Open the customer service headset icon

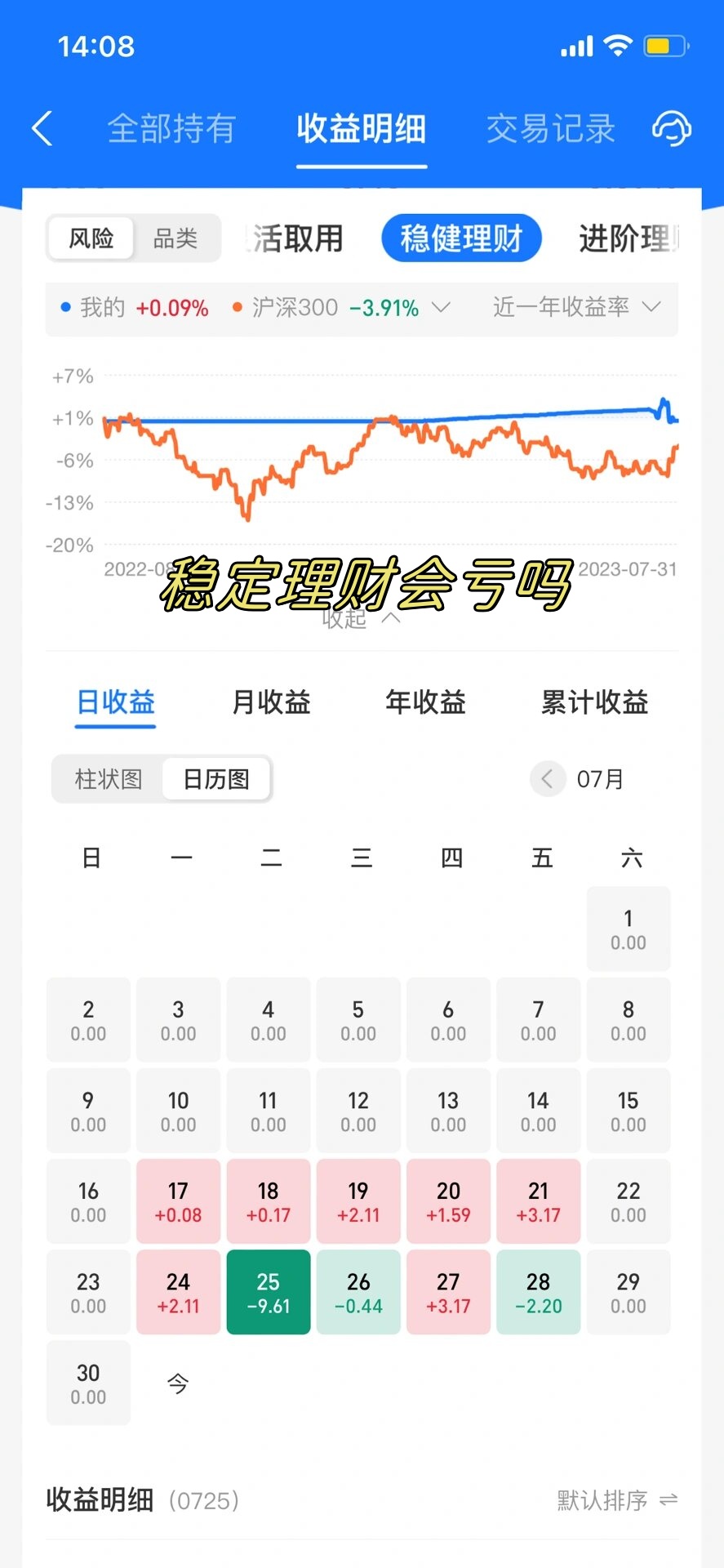tap(671, 129)
